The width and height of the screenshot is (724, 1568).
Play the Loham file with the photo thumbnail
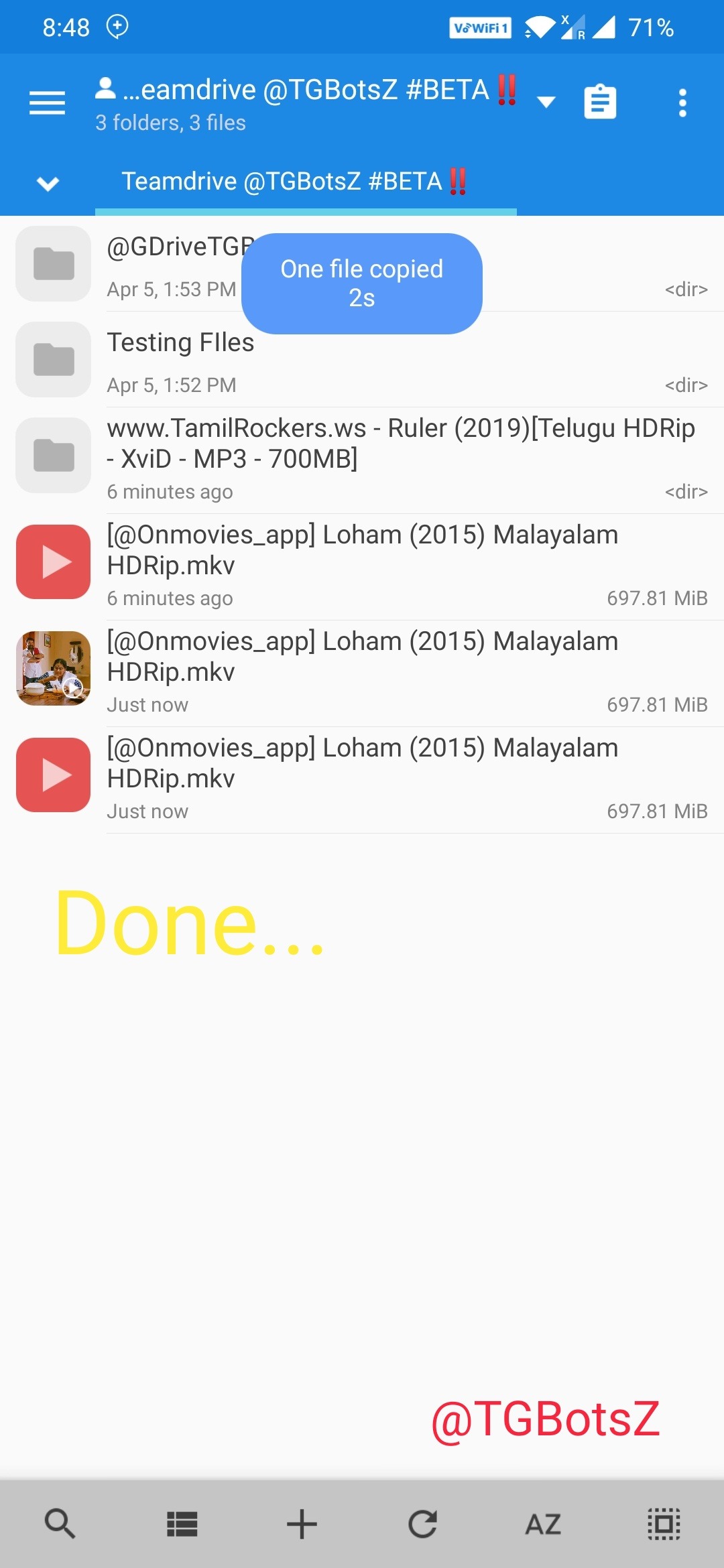(362, 670)
